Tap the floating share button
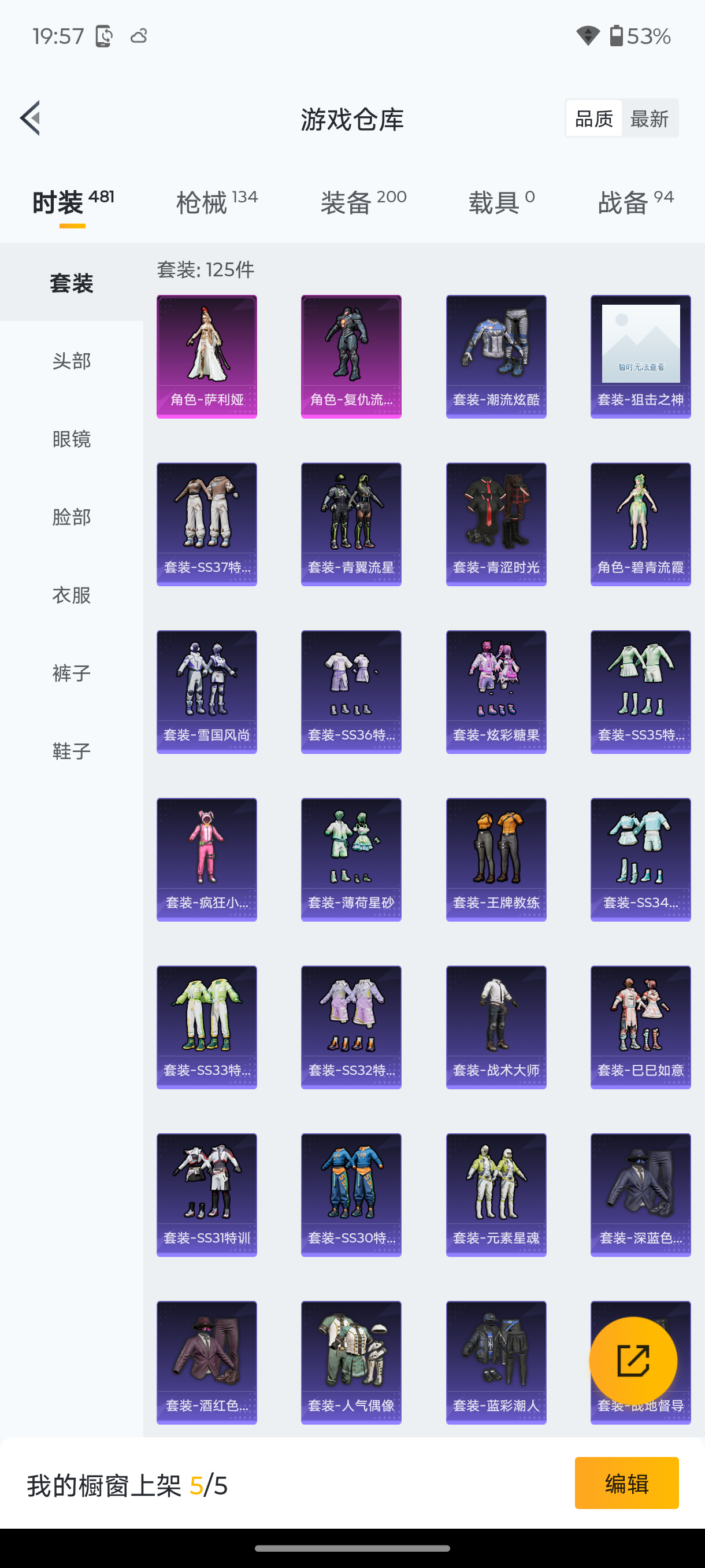The image size is (705, 1568). coord(633,1360)
